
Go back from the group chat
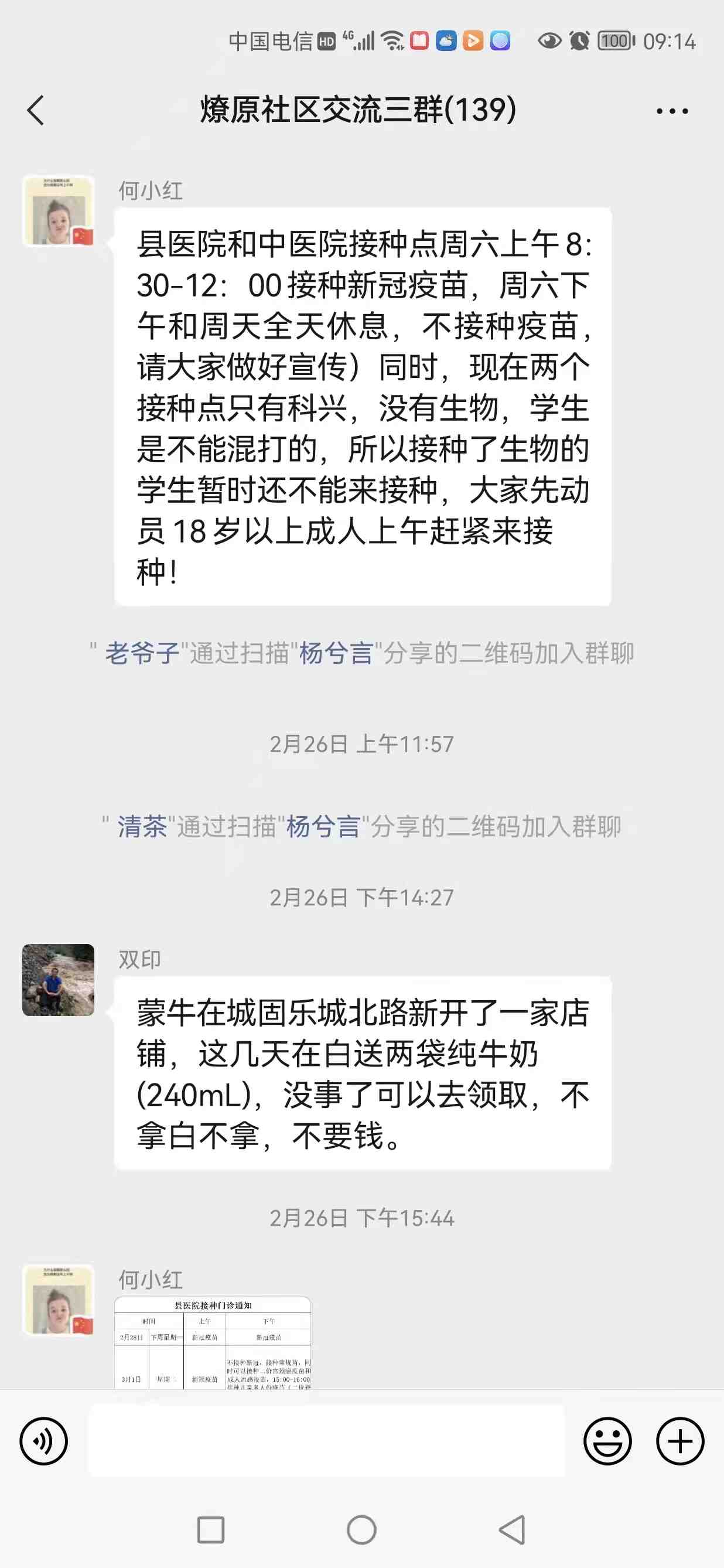point(36,110)
